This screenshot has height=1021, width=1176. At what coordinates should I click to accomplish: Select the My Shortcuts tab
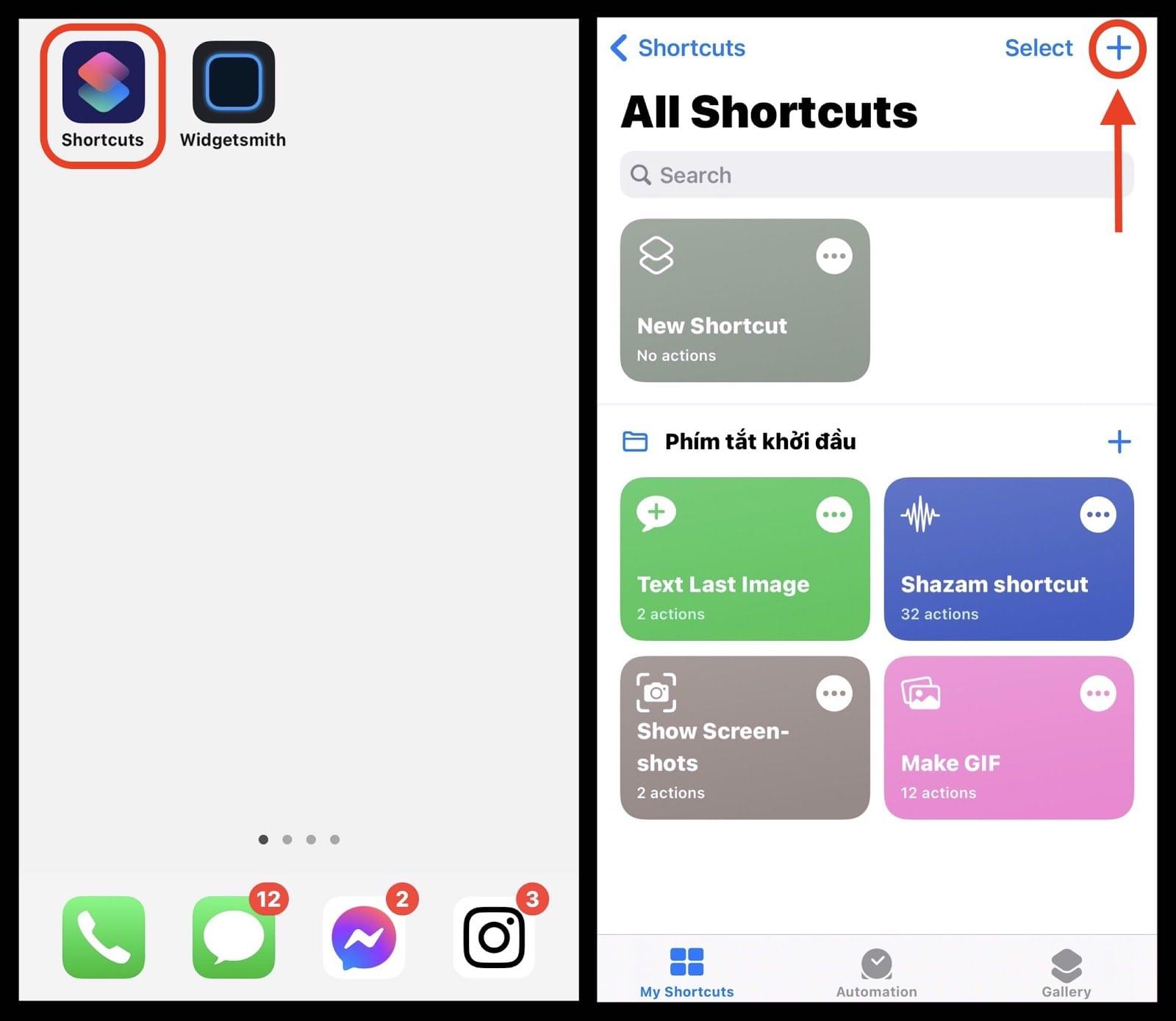click(686, 972)
